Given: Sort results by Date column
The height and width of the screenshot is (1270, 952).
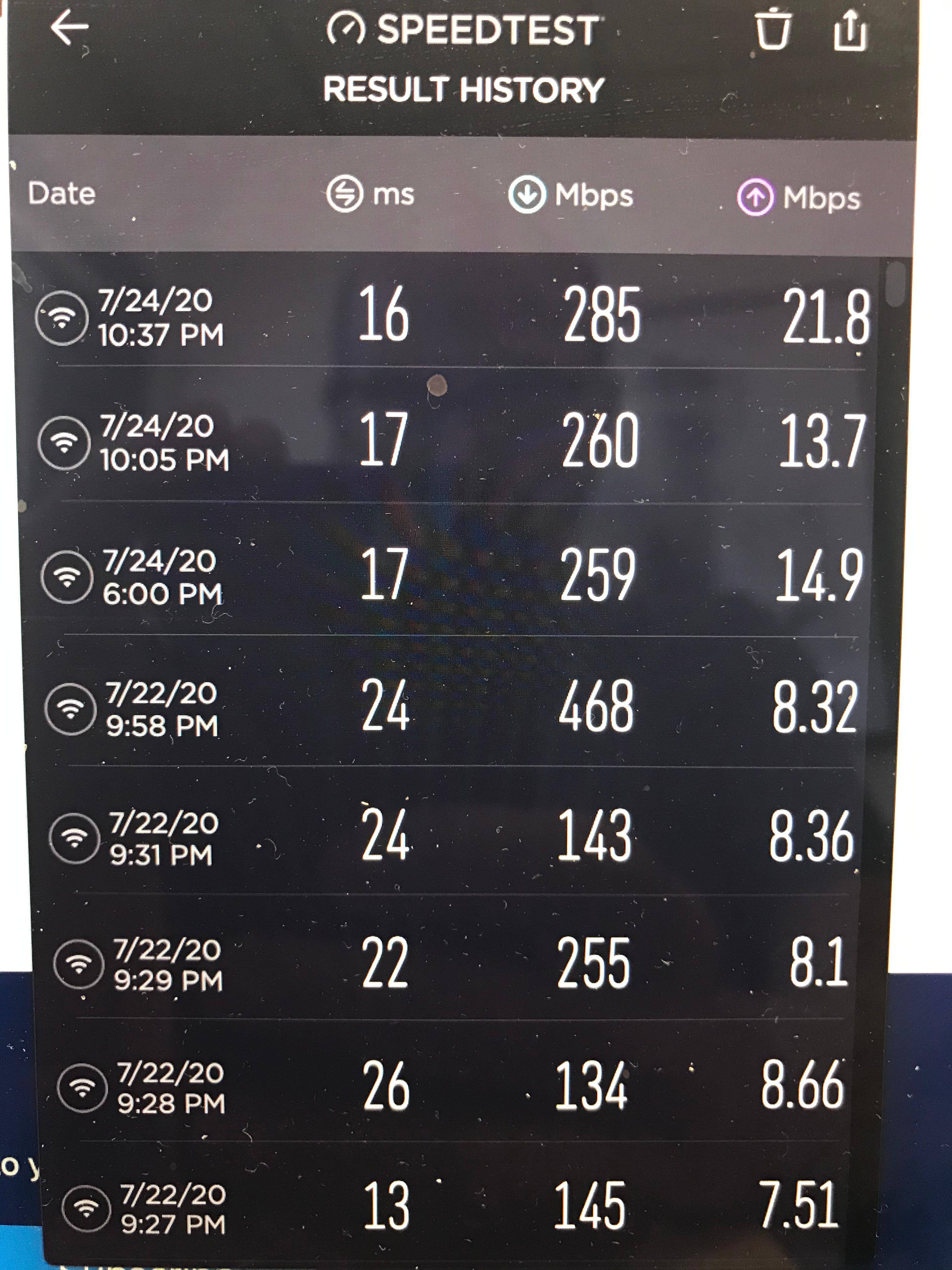Looking at the screenshot, I should point(62,193).
